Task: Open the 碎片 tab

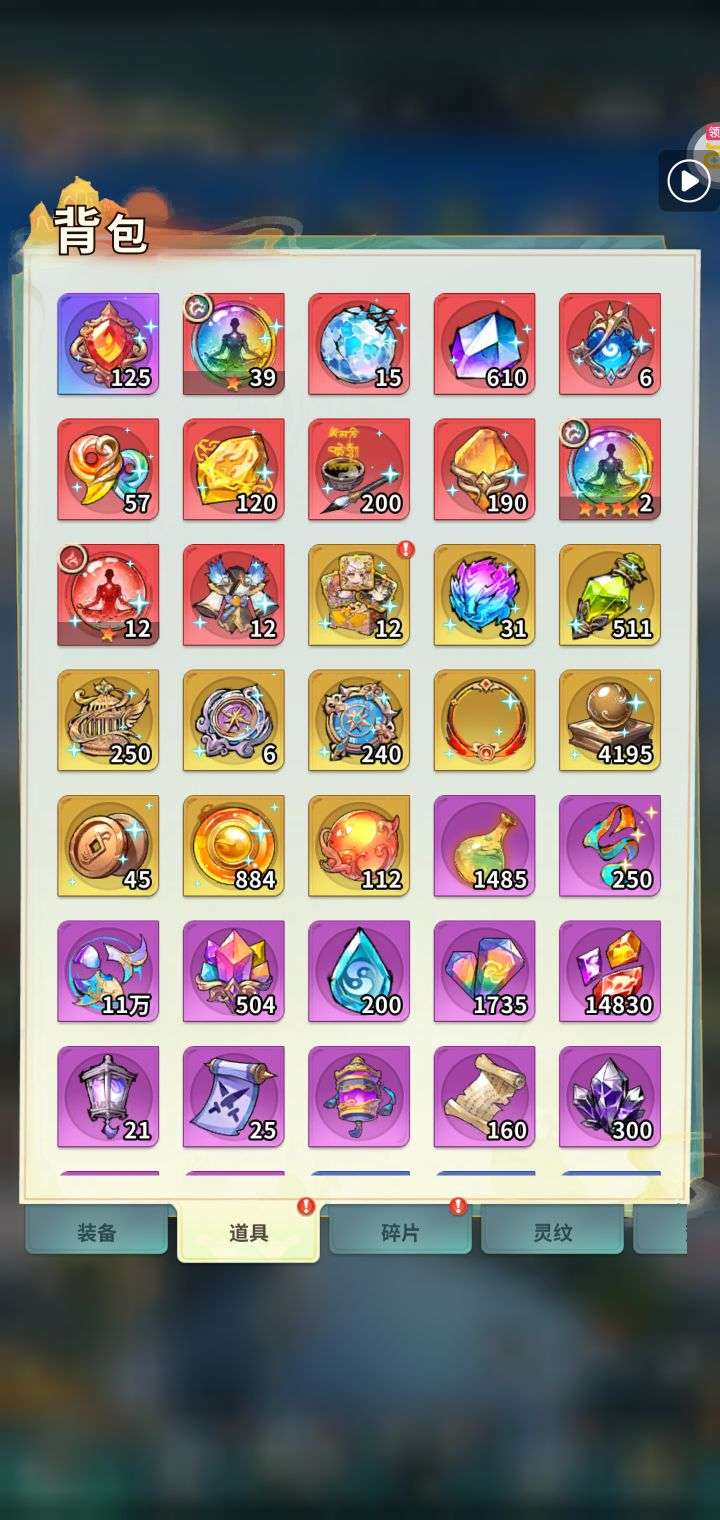Action: click(x=400, y=1231)
